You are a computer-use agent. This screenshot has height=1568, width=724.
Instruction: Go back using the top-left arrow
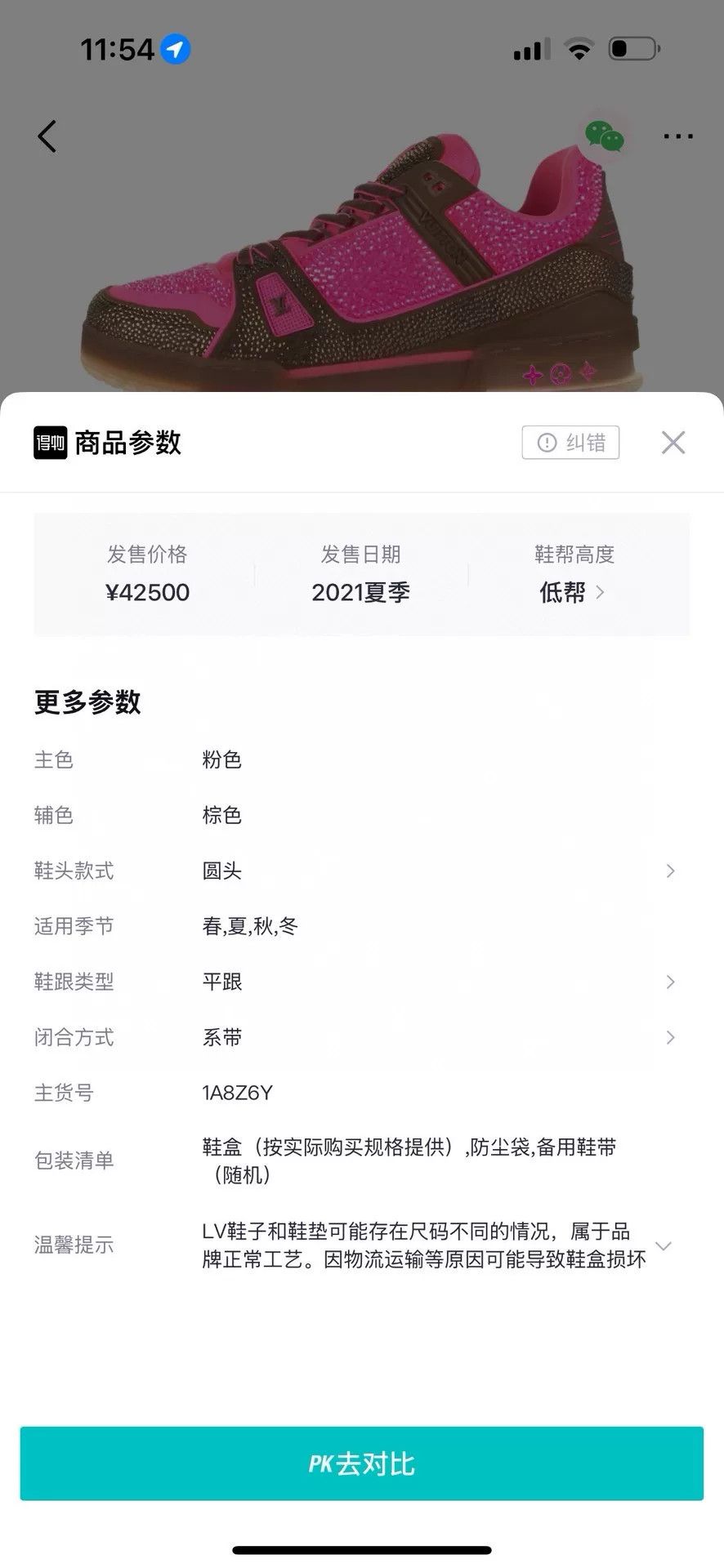[x=47, y=136]
